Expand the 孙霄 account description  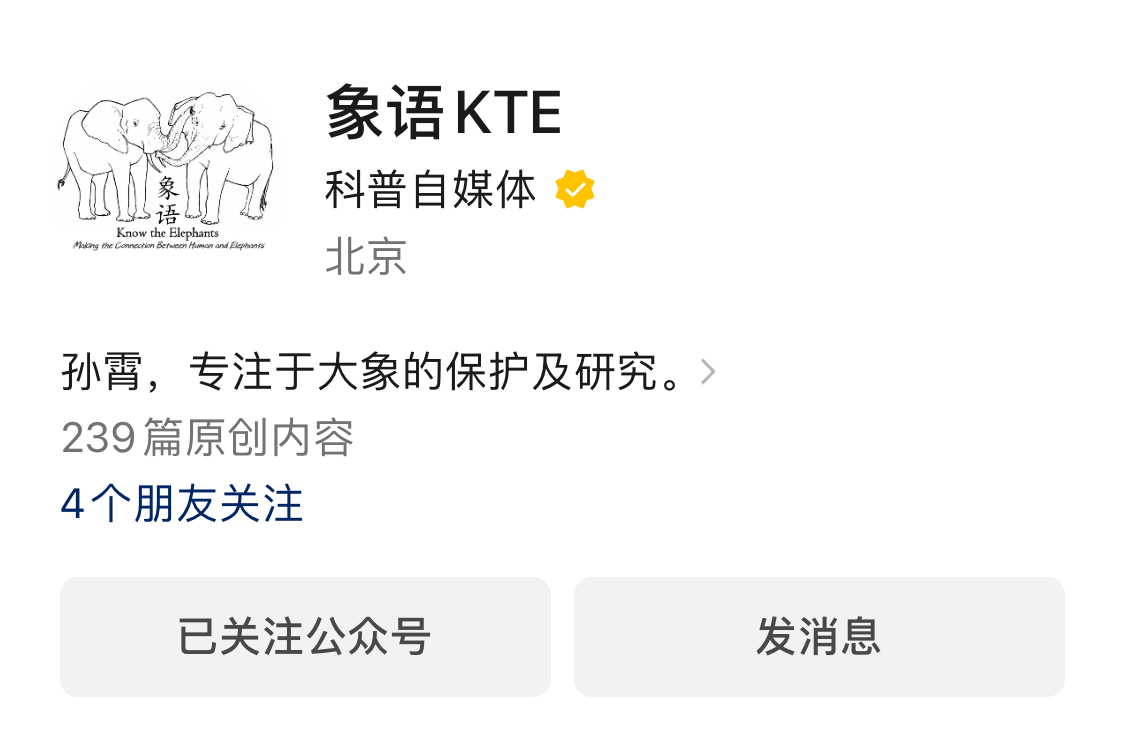[x=706, y=372]
